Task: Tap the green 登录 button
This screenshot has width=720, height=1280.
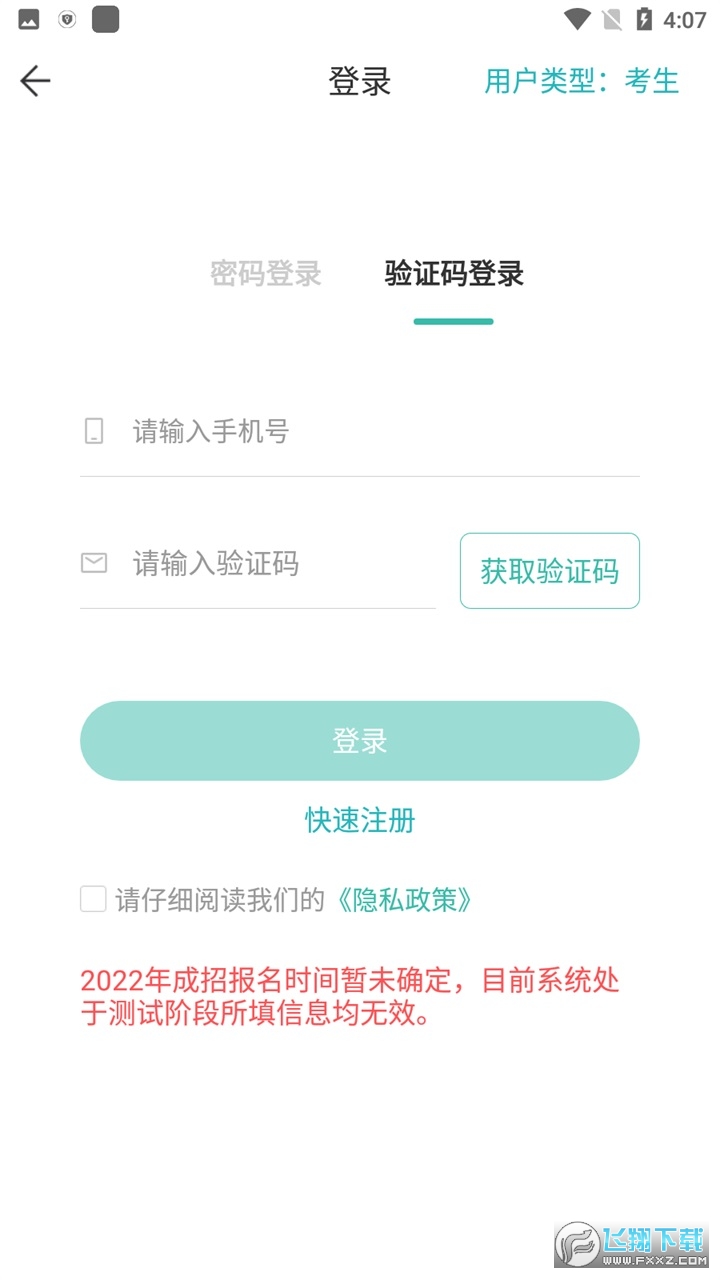Action: pyautogui.click(x=360, y=741)
